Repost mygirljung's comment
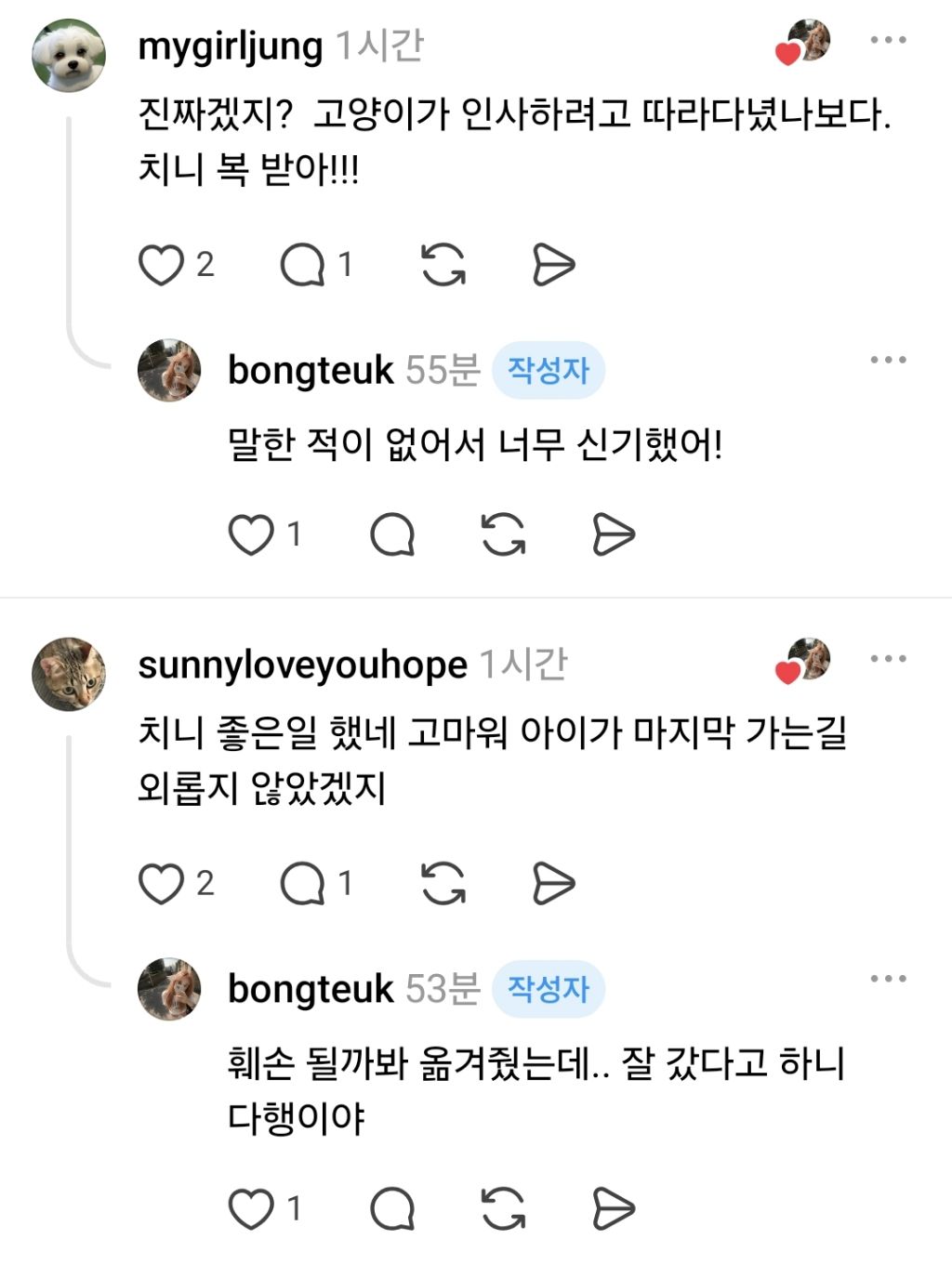The width and height of the screenshot is (952, 1265). pos(443,265)
